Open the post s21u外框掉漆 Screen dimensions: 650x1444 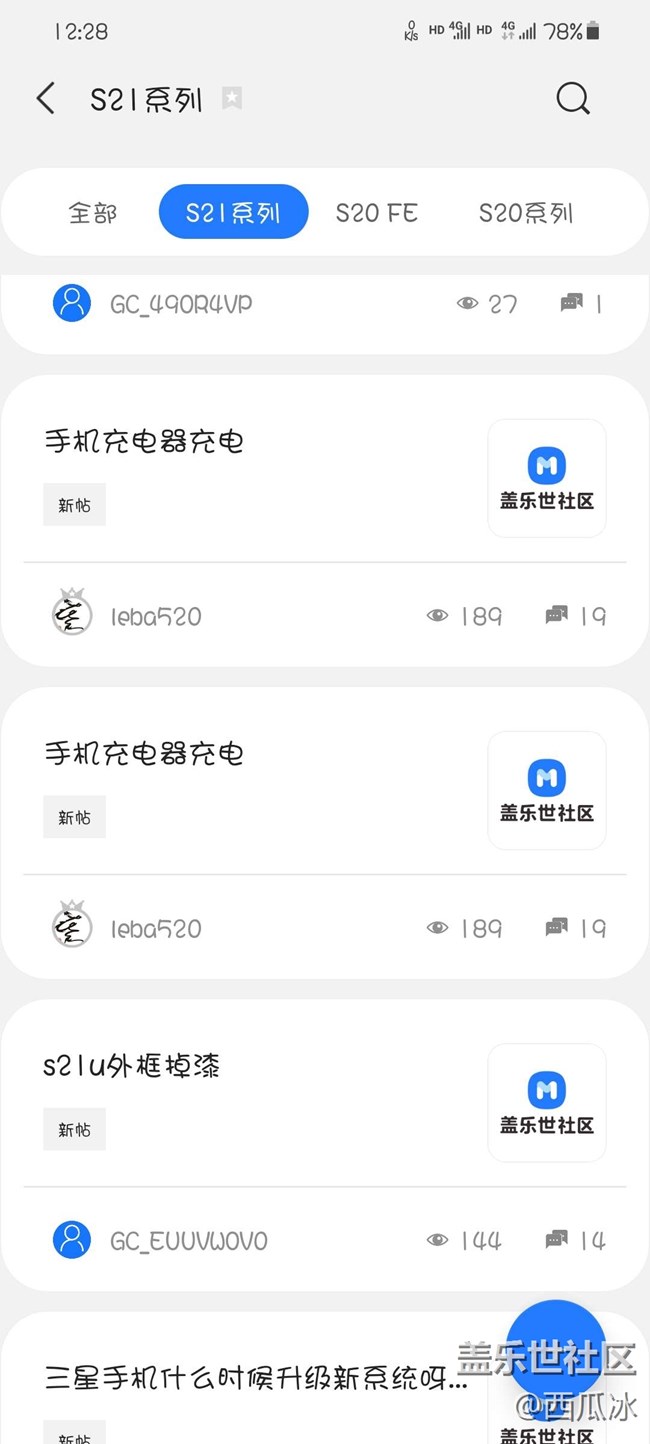click(x=131, y=1066)
